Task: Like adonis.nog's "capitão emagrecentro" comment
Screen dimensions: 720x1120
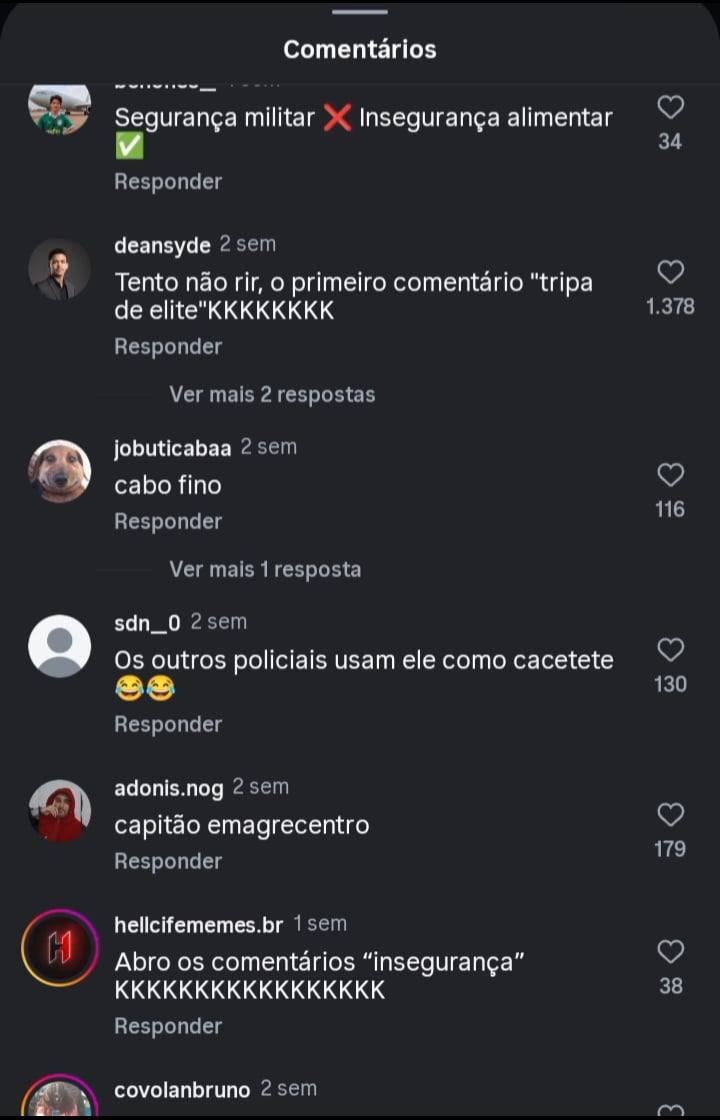Action: click(x=670, y=815)
